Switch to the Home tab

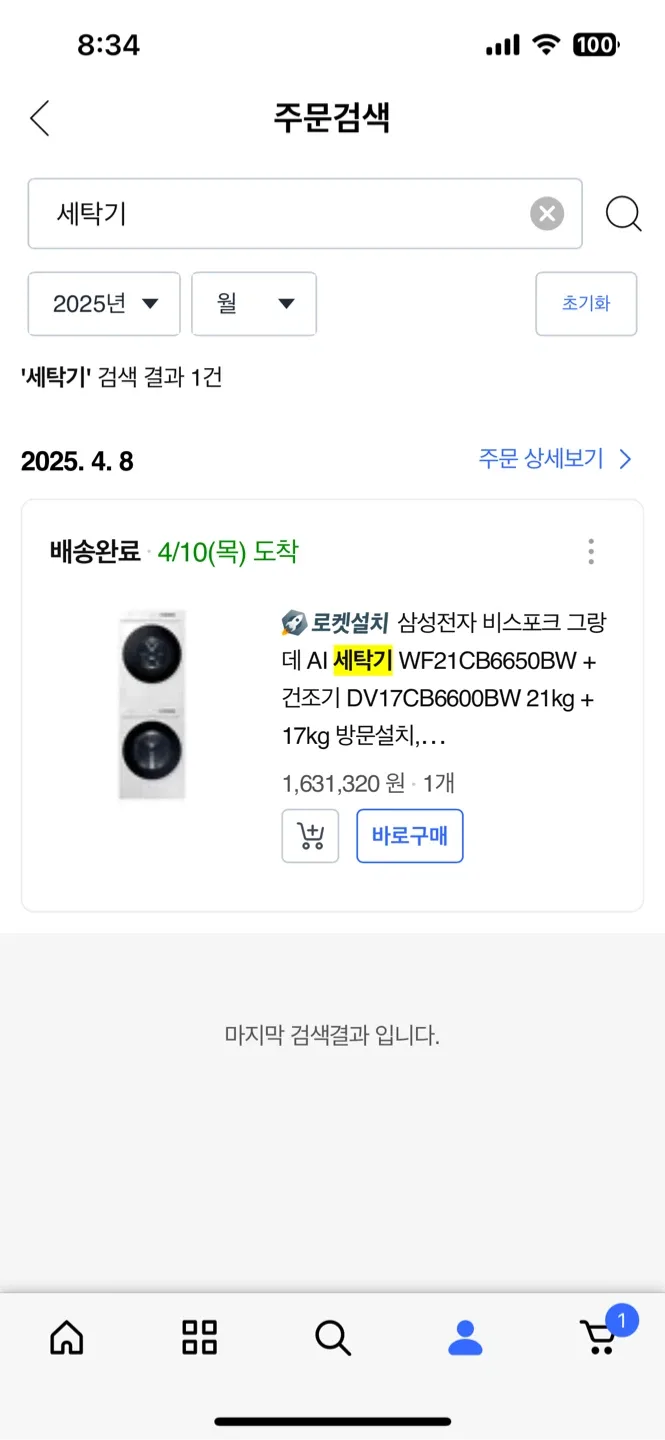click(x=67, y=1337)
